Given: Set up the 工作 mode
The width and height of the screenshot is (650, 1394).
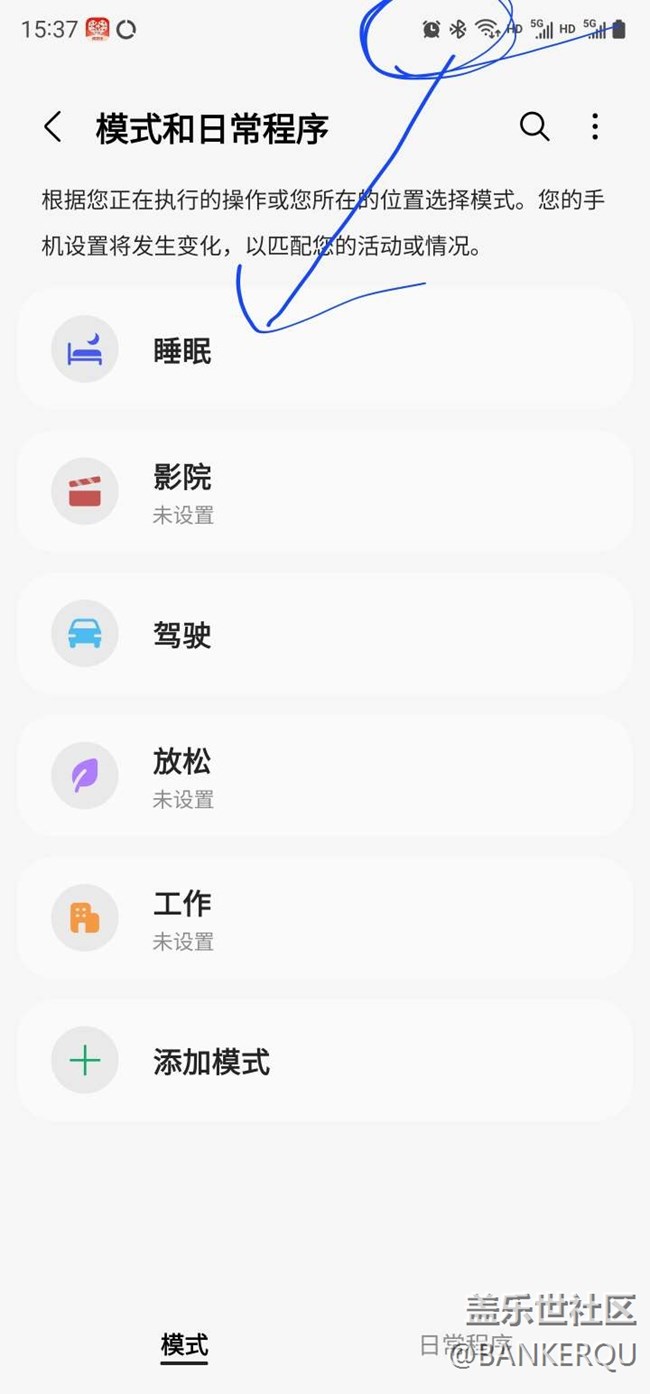Looking at the screenshot, I should pos(325,919).
